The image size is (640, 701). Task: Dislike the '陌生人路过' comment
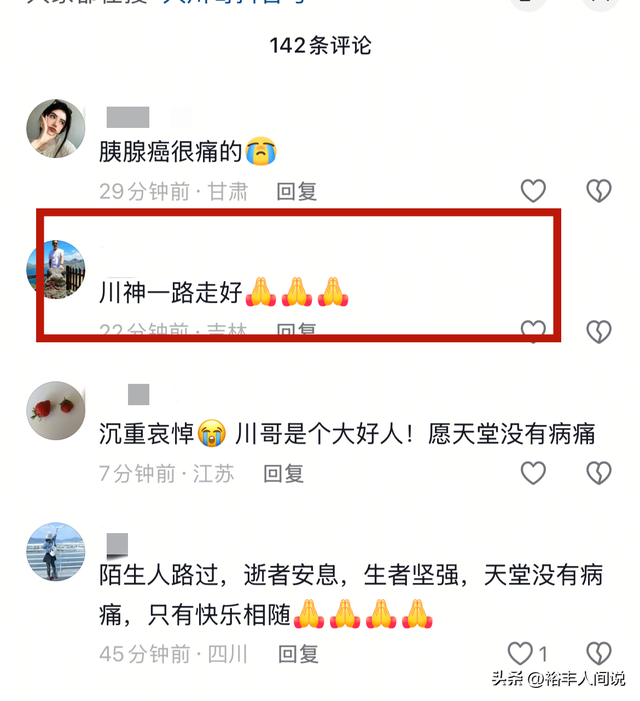[598, 654]
